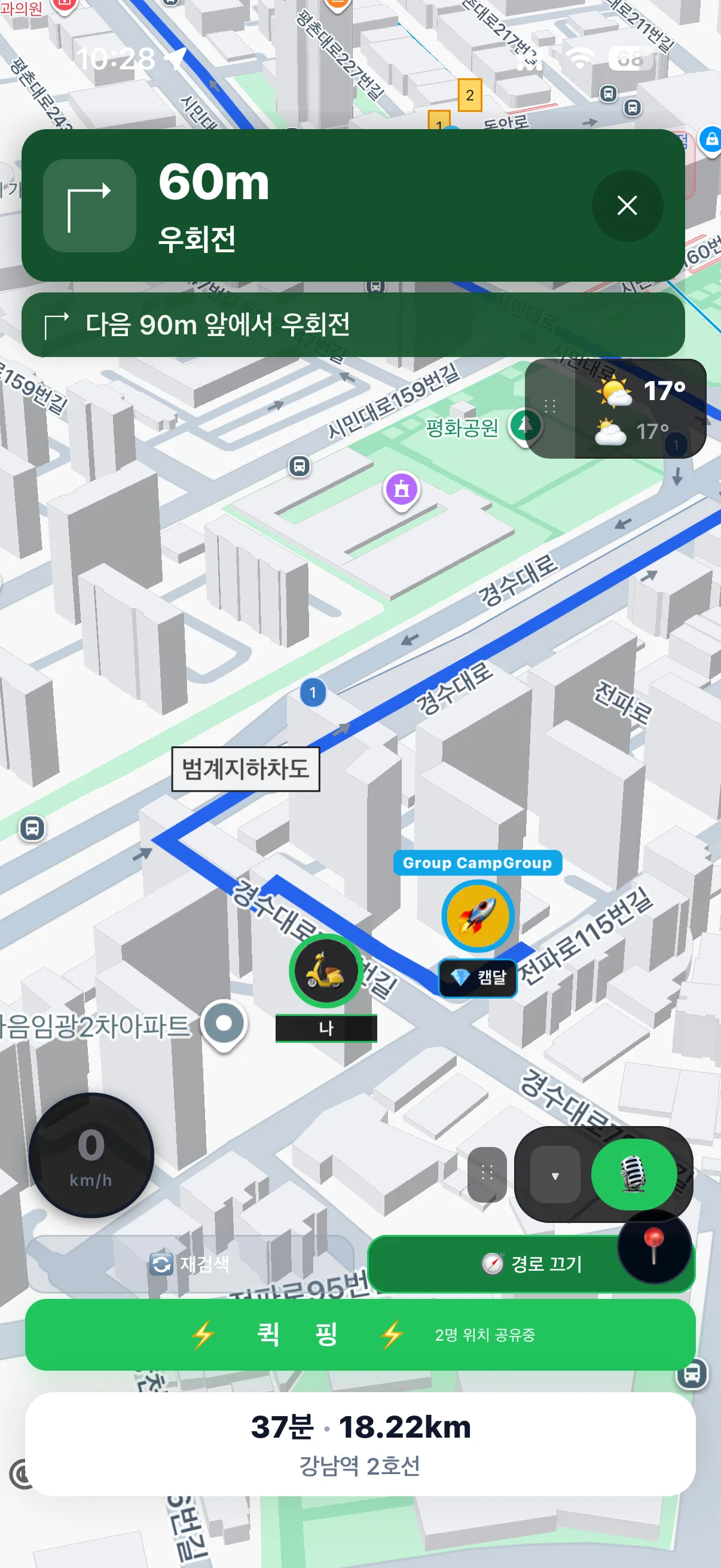
Task: Tap the speedometer showing 0 km/h
Action: pyautogui.click(x=91, y=1155)
